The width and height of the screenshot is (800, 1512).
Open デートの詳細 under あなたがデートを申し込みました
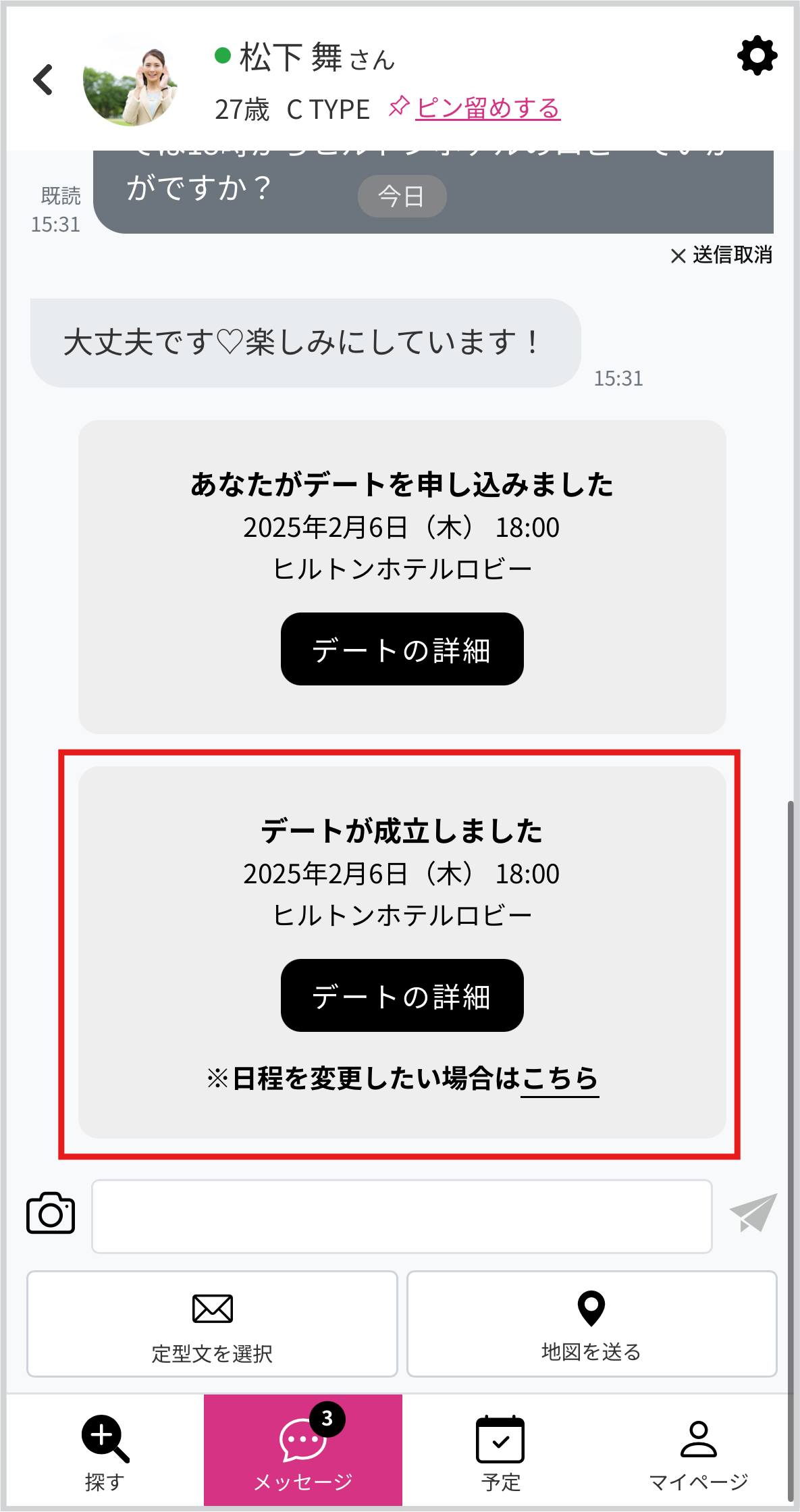[x=402, y=649]
